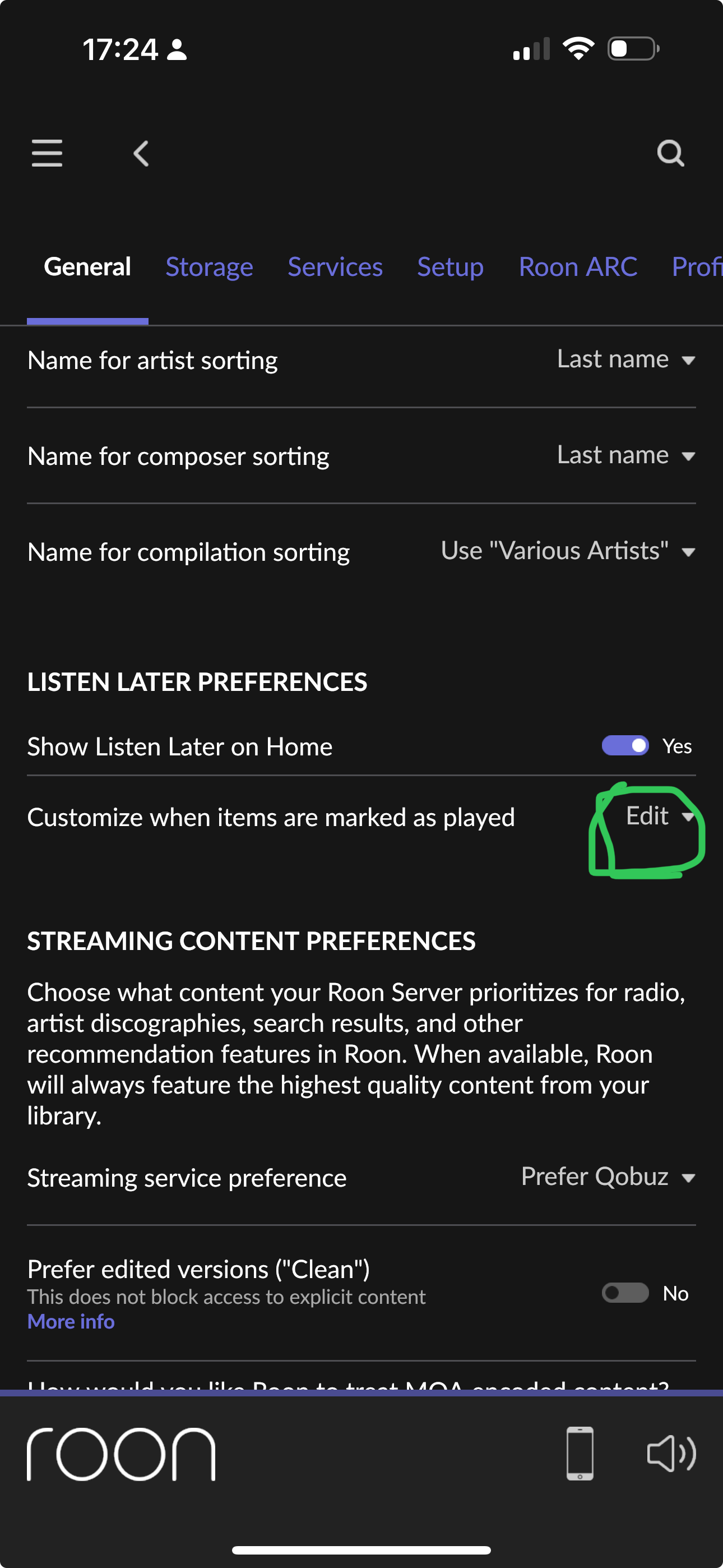Change the compilation sorting option
This screenshot has height=1568, width=723.
point(567,551)
